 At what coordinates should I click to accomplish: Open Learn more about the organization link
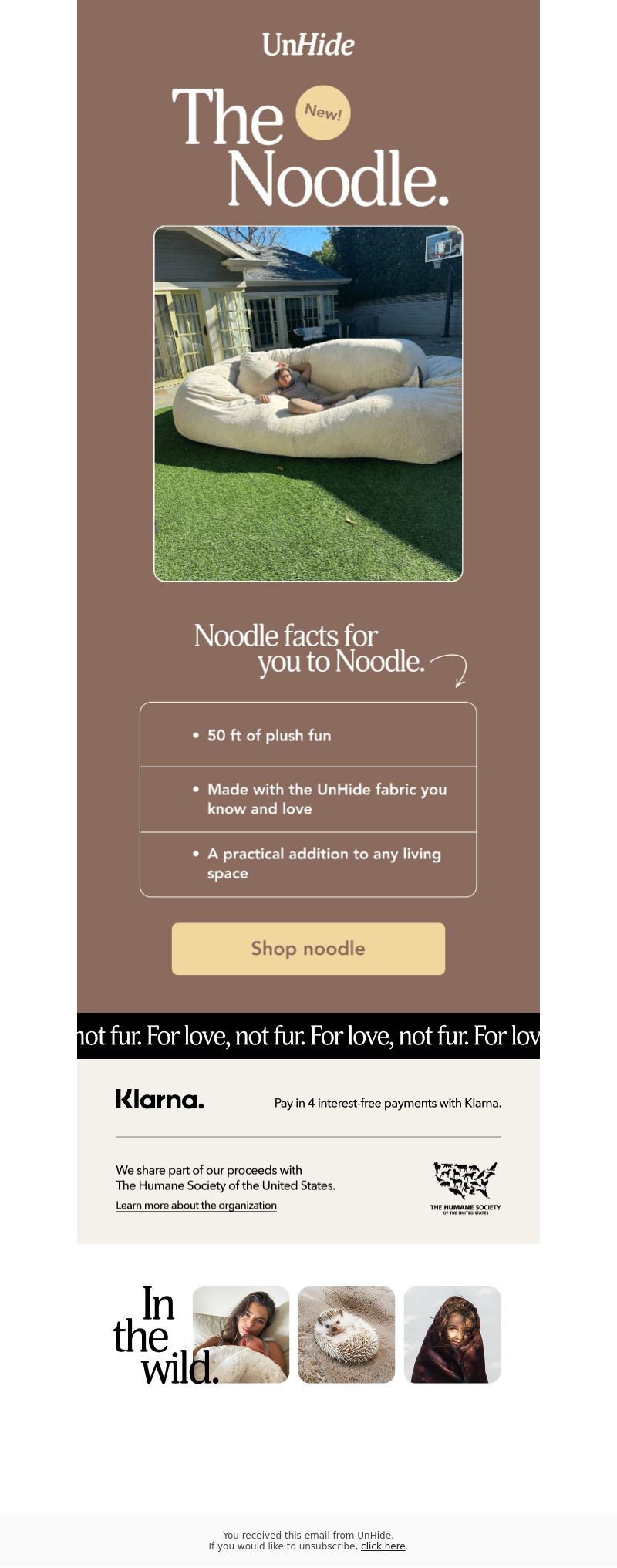(x=196, y=1205)
